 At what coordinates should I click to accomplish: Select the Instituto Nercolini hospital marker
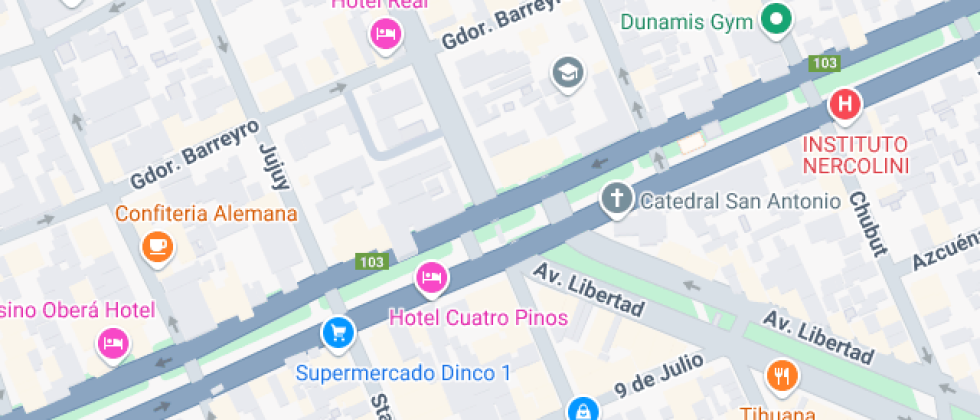click(x=845, y=103)
